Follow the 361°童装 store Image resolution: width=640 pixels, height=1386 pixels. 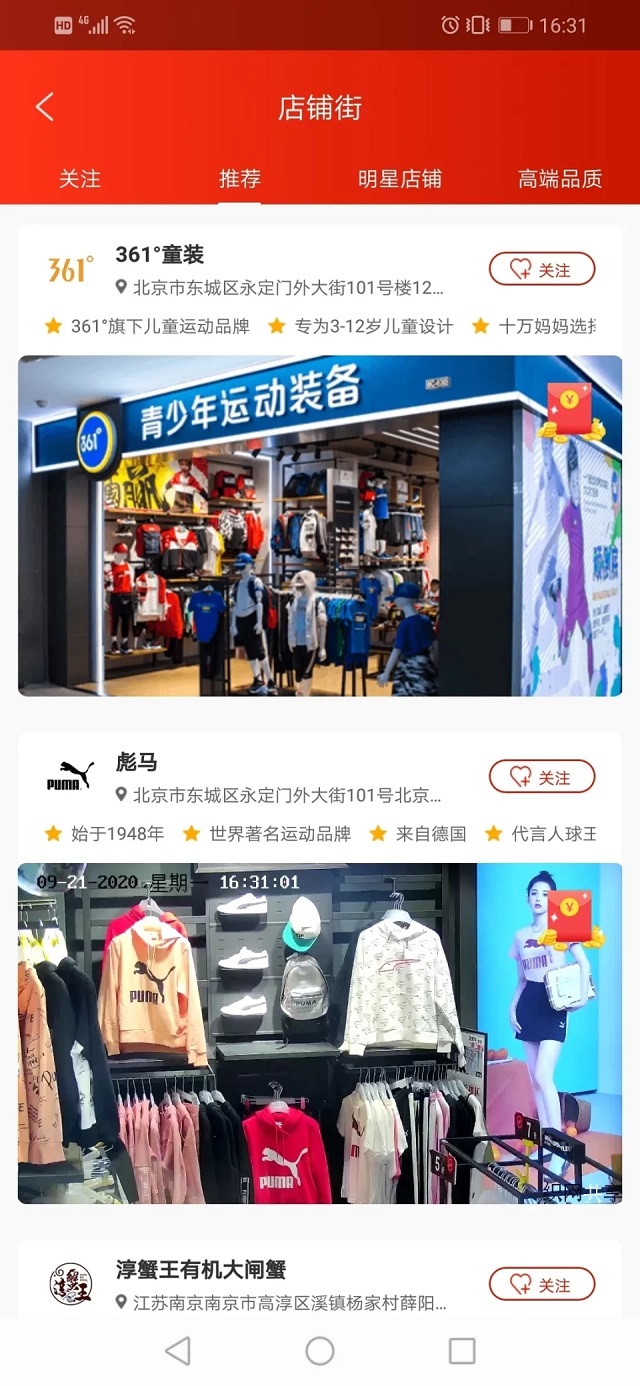(x=541, y=269)
